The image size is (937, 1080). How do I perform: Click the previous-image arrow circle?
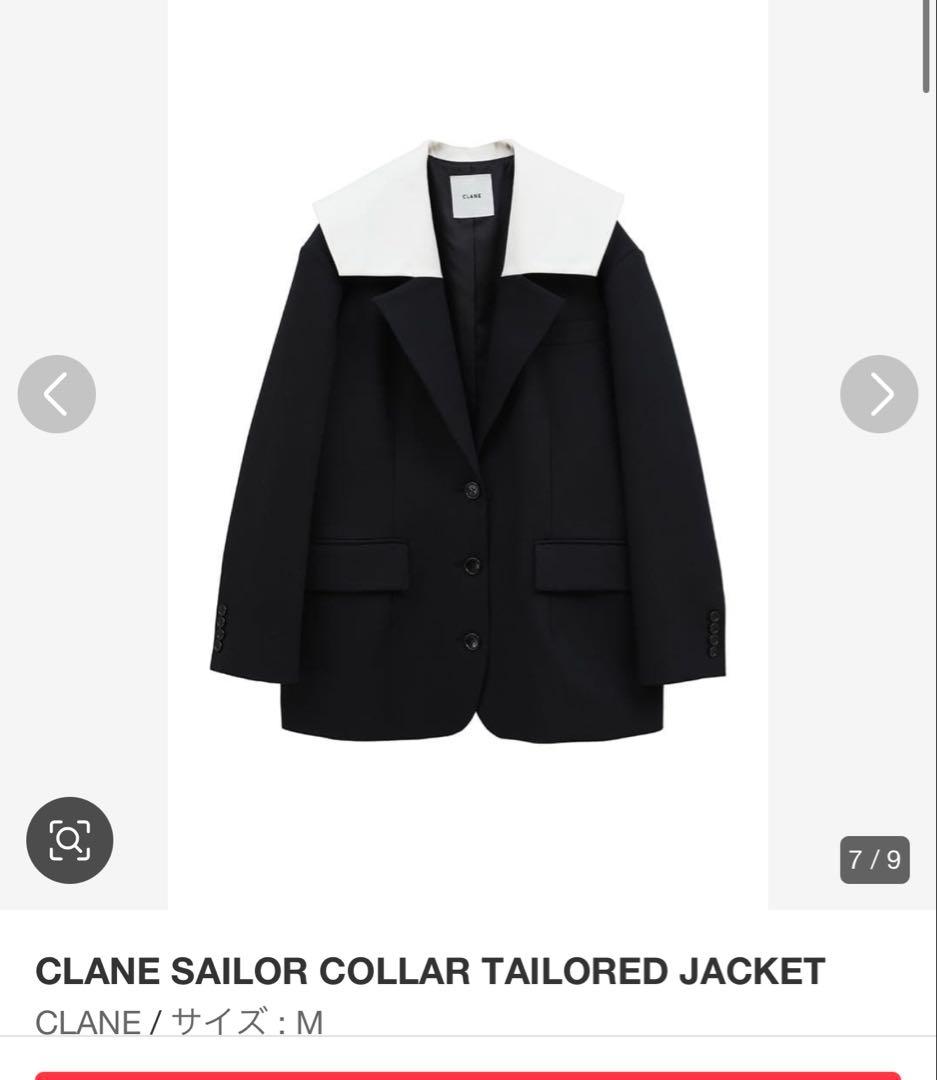click(x=57, y=394)
